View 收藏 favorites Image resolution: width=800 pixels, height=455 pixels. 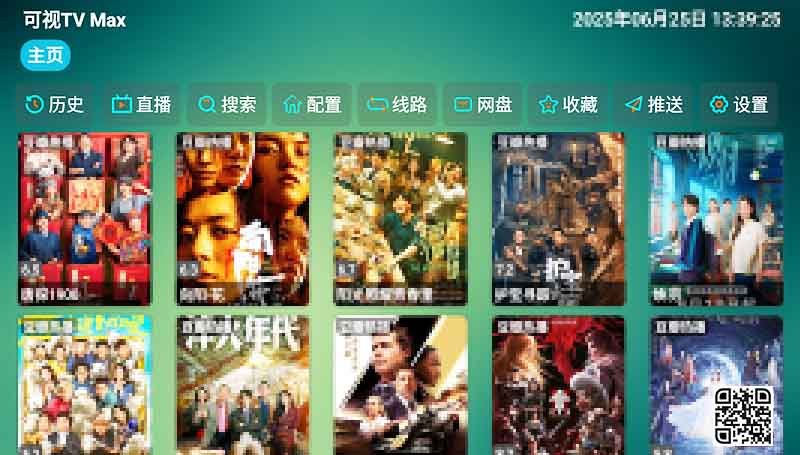tap(568, 104)
